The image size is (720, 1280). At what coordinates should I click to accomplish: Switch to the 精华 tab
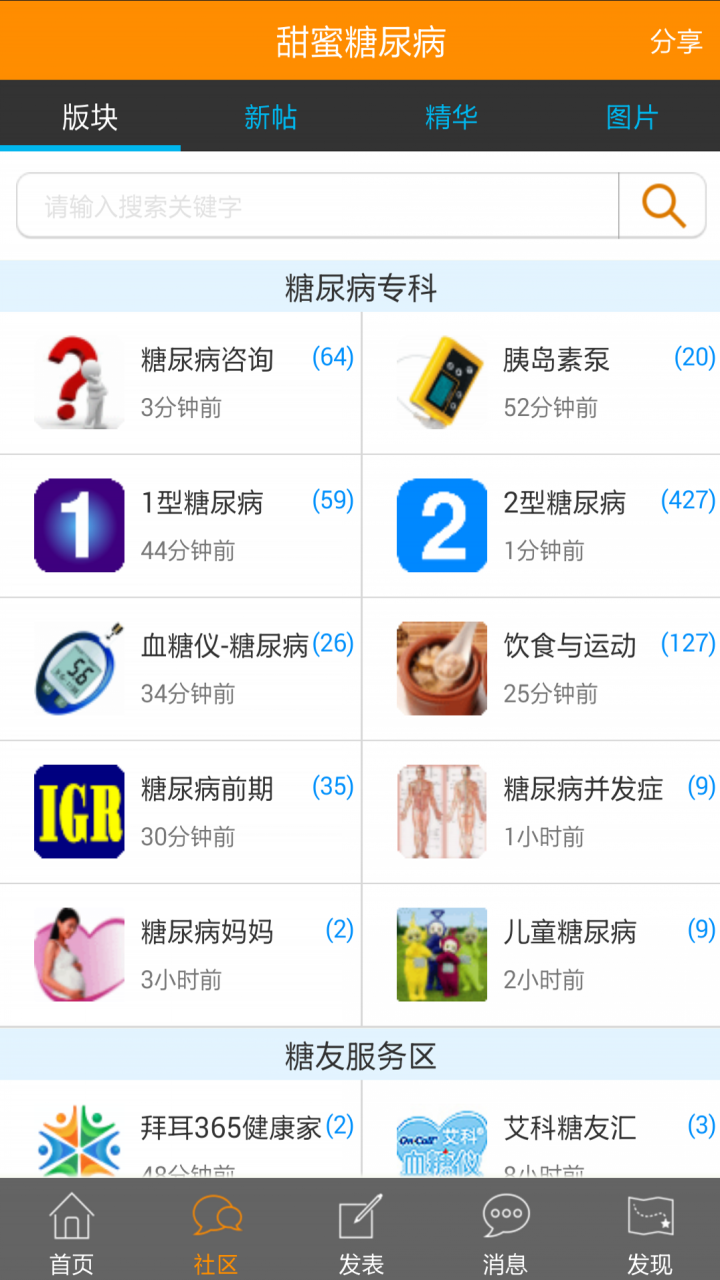coord(451,117)
